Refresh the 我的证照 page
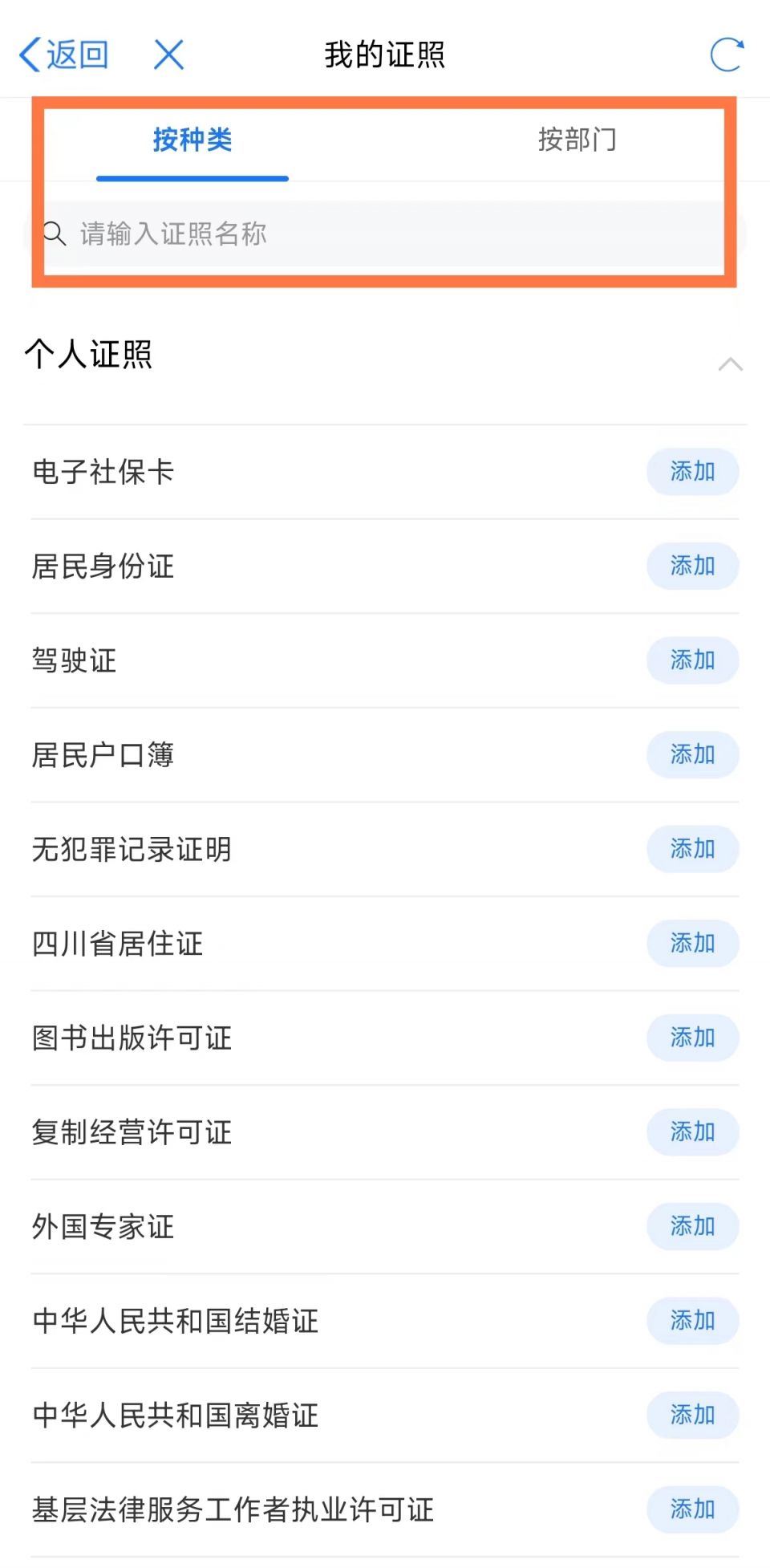Viewport: 770px width, 1568px height. 727,55
